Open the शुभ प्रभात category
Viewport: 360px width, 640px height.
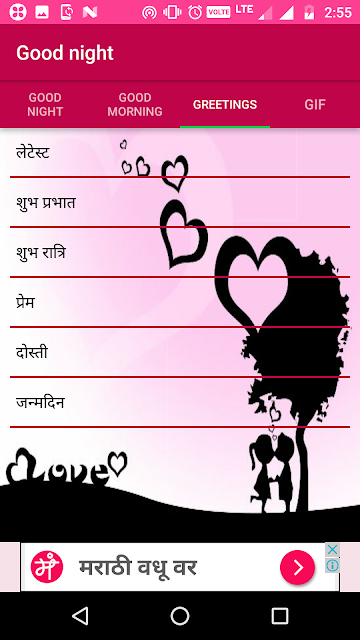[180, 202]
